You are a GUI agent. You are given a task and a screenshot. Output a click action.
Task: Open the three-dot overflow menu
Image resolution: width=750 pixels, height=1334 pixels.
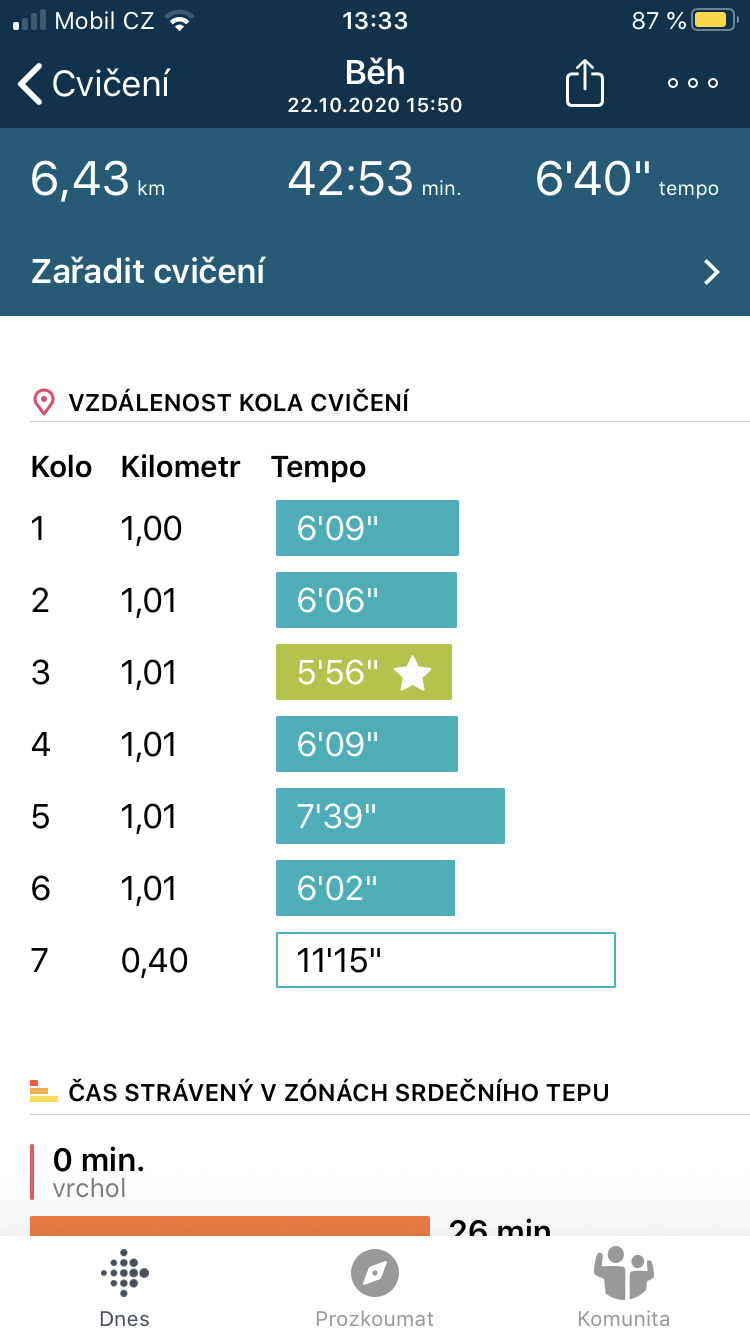(693, 84)
